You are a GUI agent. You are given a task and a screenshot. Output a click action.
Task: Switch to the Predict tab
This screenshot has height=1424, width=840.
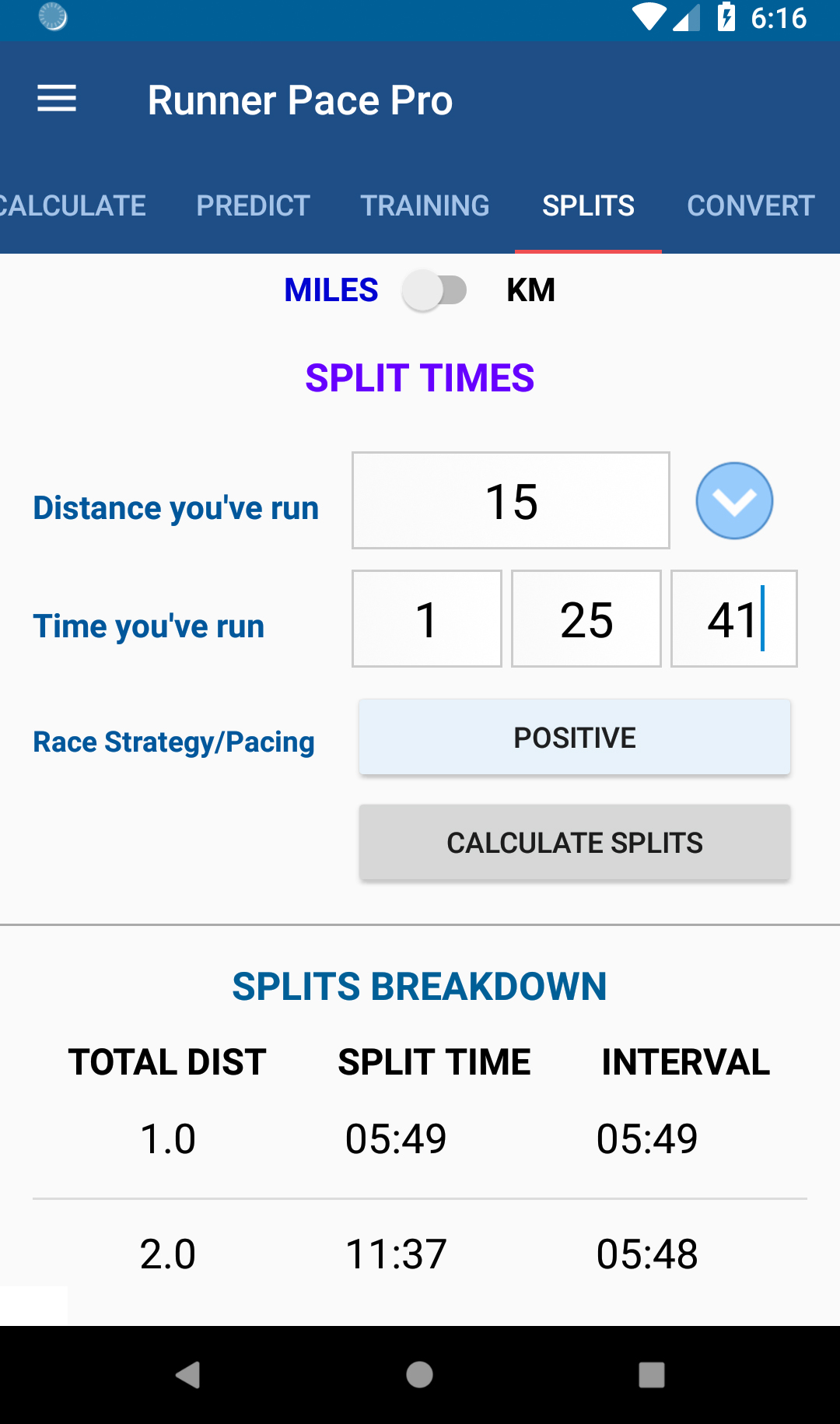[x=253, y=205]
